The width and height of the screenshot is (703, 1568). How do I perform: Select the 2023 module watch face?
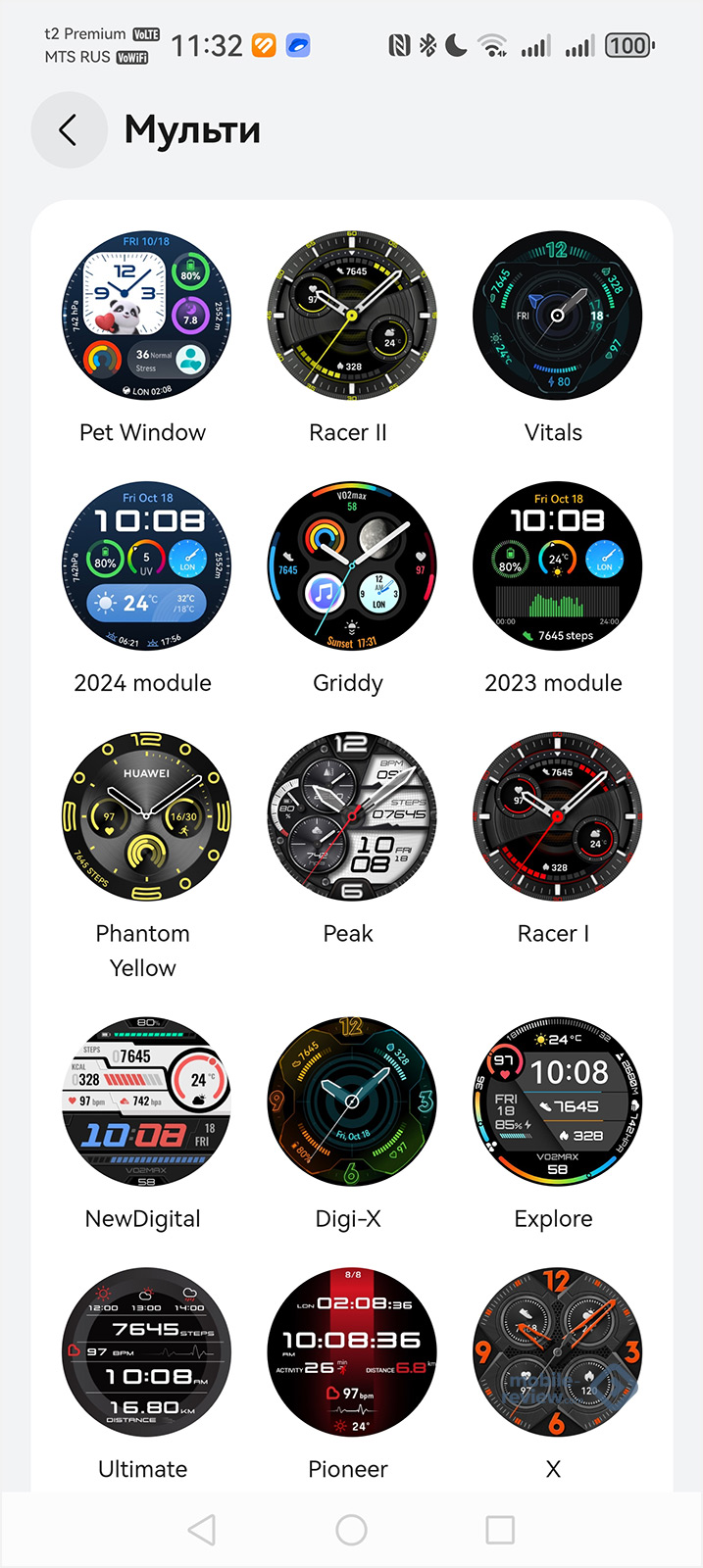[x=557, y=566]
